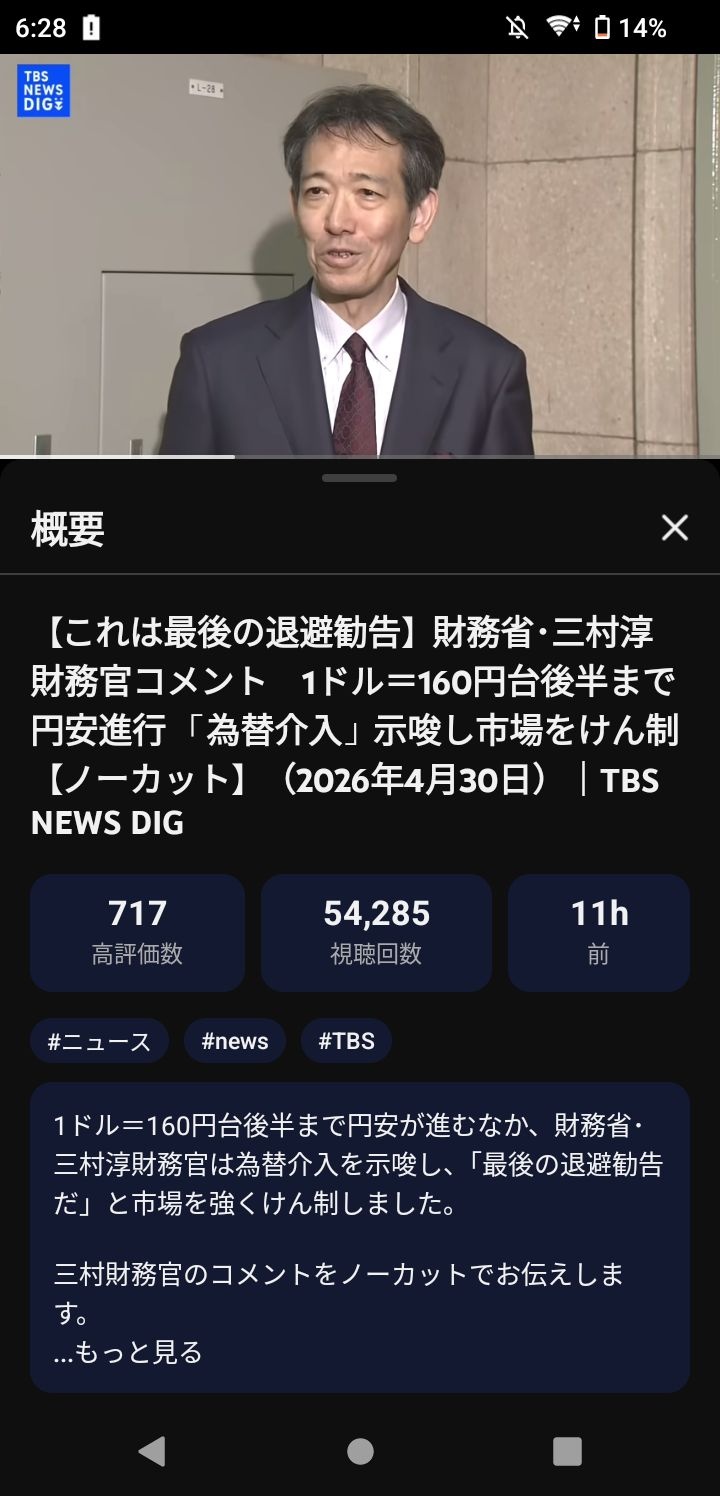Viewport: 720px width, 1496px height.
Task: Select the #TBS hashtag chip
Action: pos(346,1041)
